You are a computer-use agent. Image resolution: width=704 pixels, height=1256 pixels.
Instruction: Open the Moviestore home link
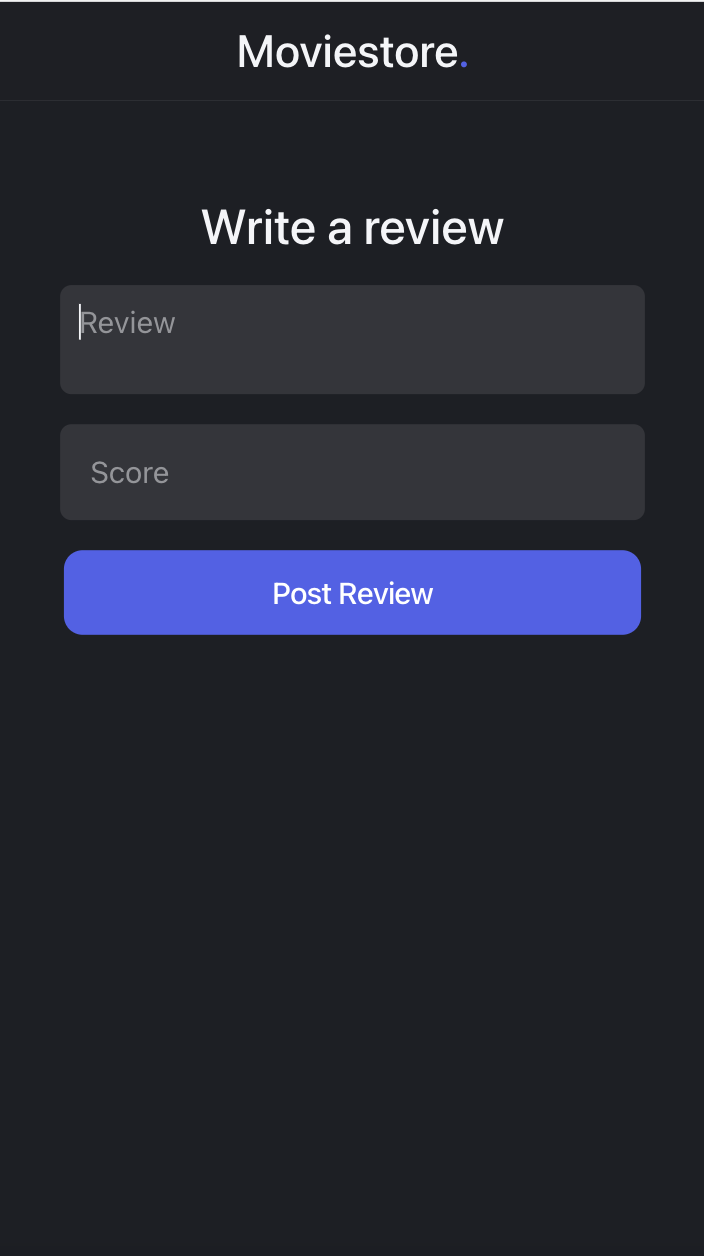pos(352,52)
